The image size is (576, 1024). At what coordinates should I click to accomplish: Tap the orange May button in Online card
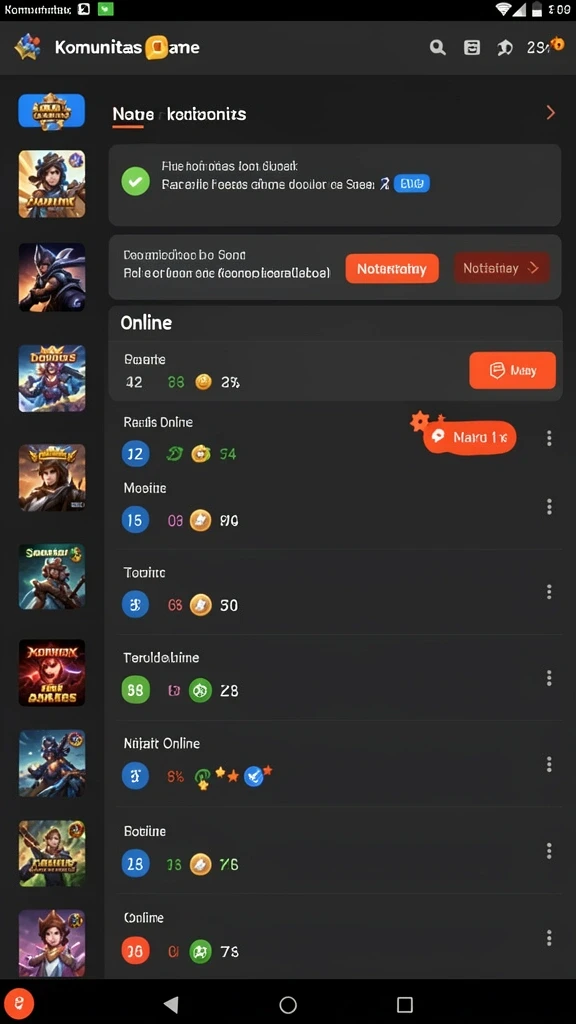click(x=513, y=370)
